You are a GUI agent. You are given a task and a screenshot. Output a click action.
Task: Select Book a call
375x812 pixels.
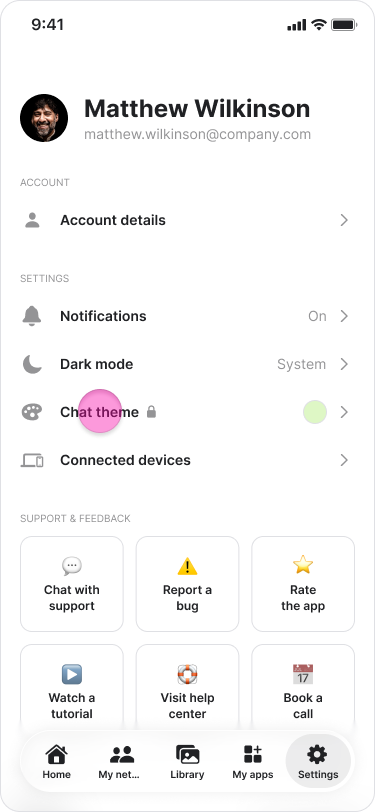click(303, 687)
